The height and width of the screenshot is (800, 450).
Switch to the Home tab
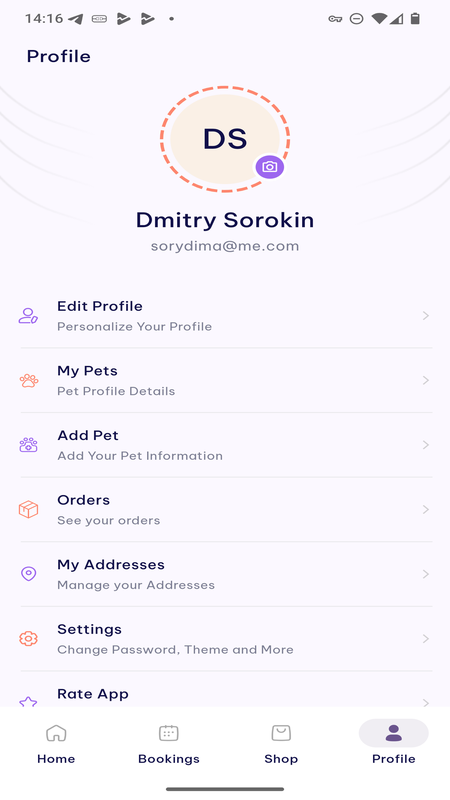tap(56, 743)
